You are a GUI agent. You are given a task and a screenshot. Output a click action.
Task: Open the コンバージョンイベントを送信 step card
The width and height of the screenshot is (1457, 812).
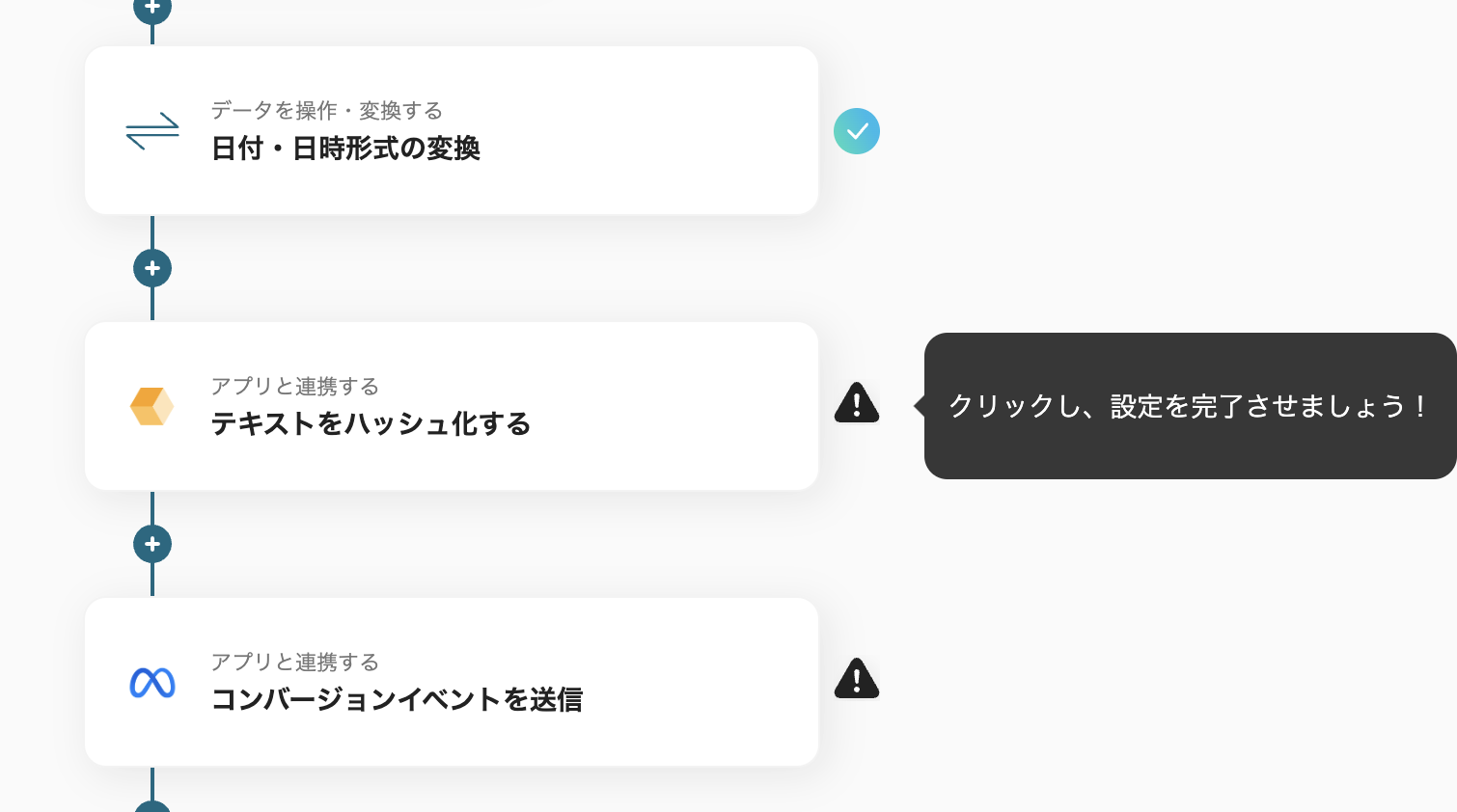(451, 682)
